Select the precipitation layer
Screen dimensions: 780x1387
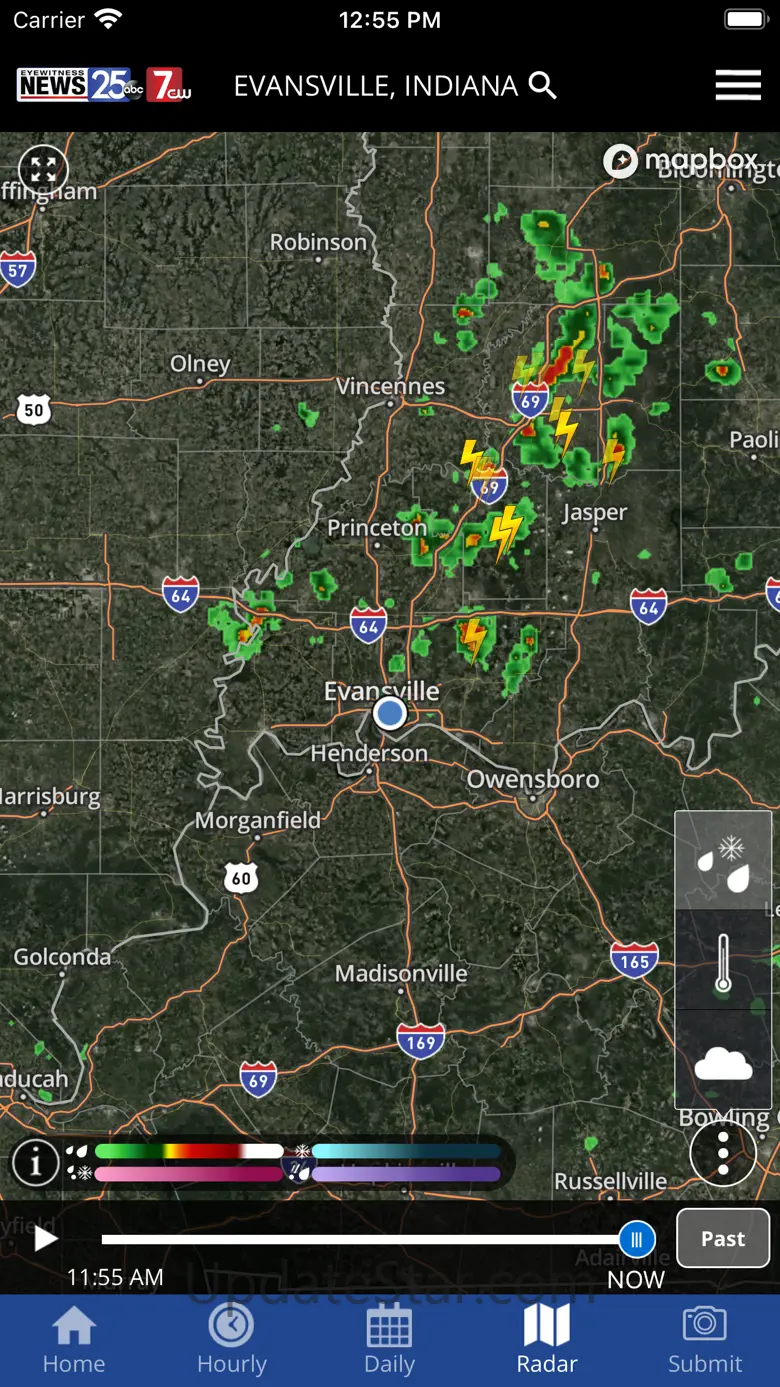pos(723,861)
